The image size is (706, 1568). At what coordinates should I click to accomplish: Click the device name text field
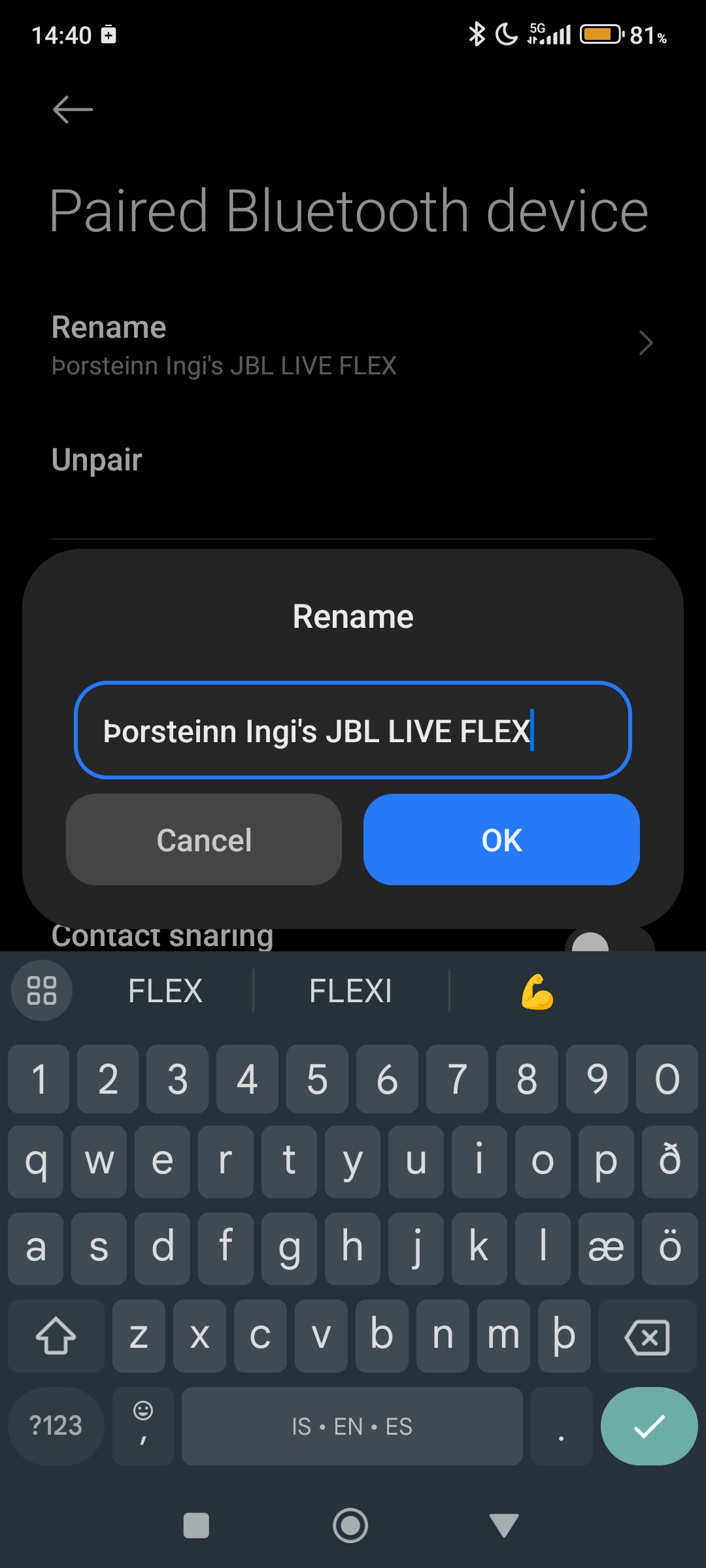click(x=353, y=731)
